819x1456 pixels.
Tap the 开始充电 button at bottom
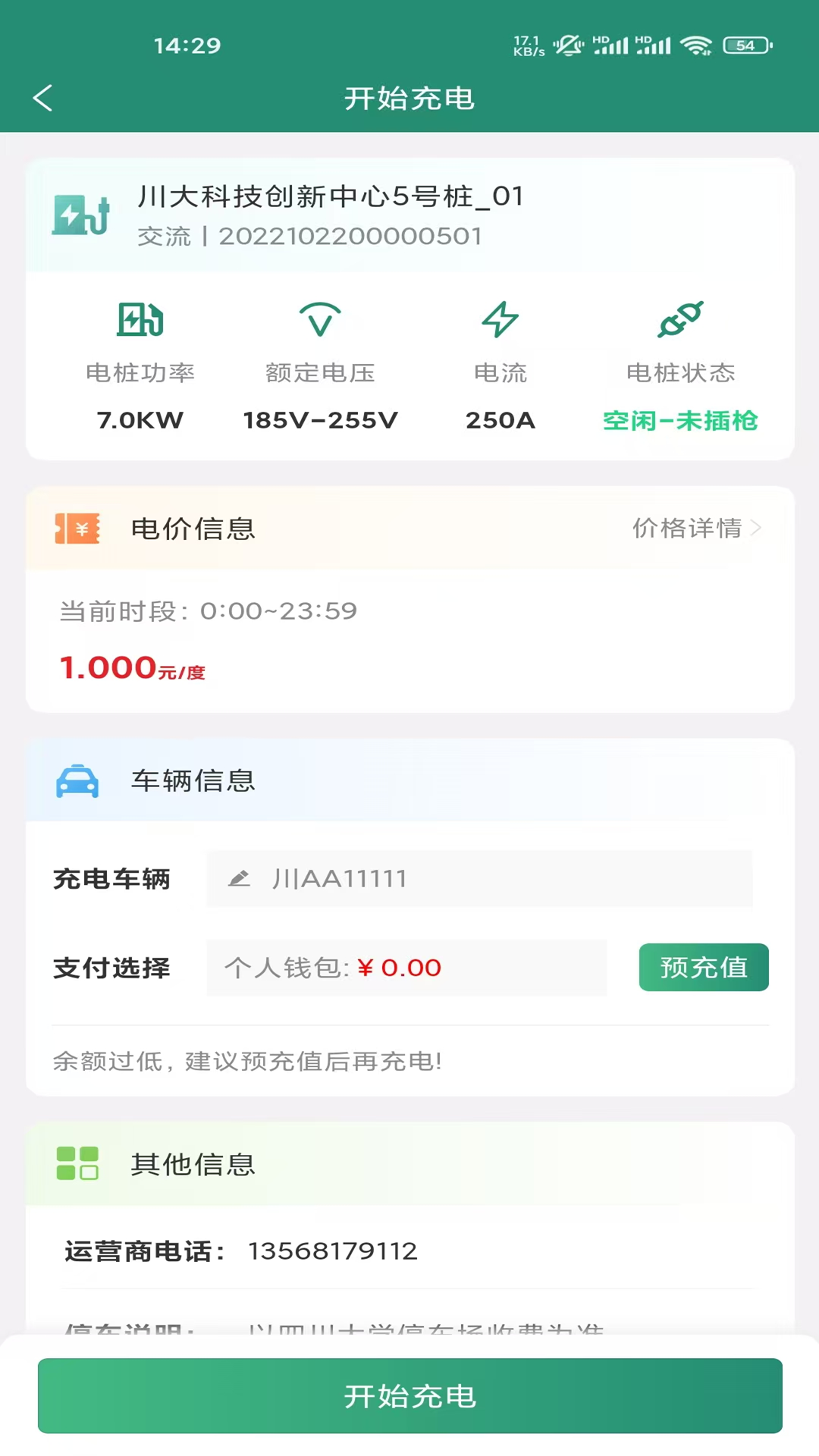(409, 1396)
